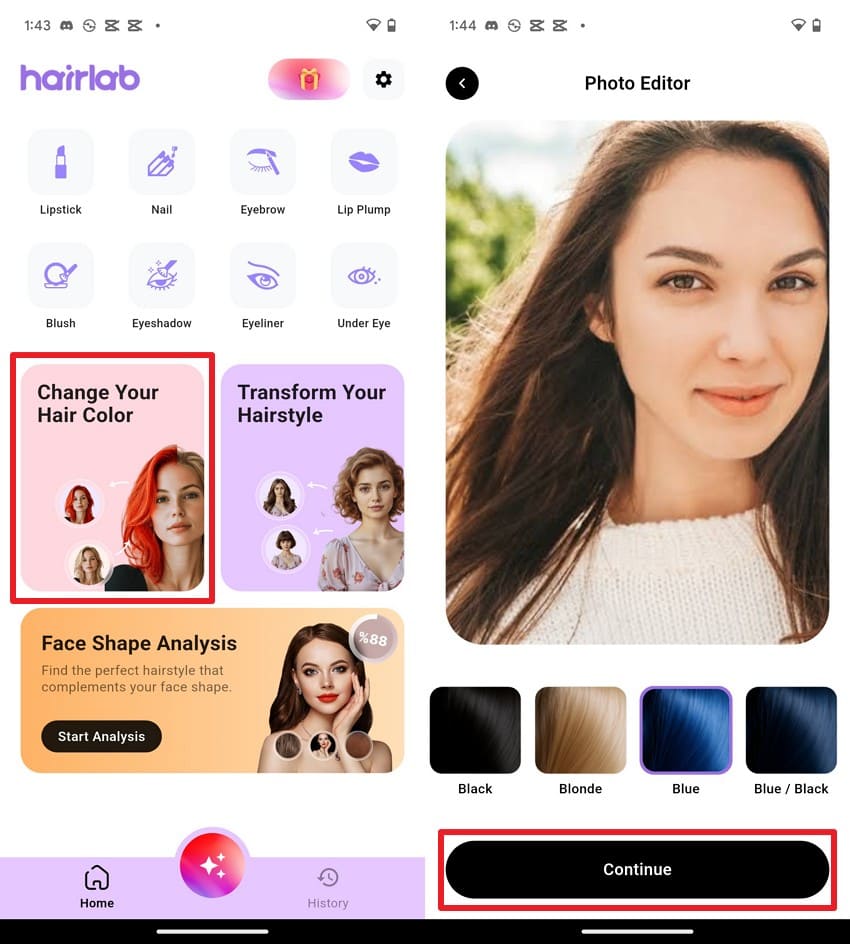Open the Eyebrow tool
This screenshot has width=850, height=944.
click(x=263, y=162)
